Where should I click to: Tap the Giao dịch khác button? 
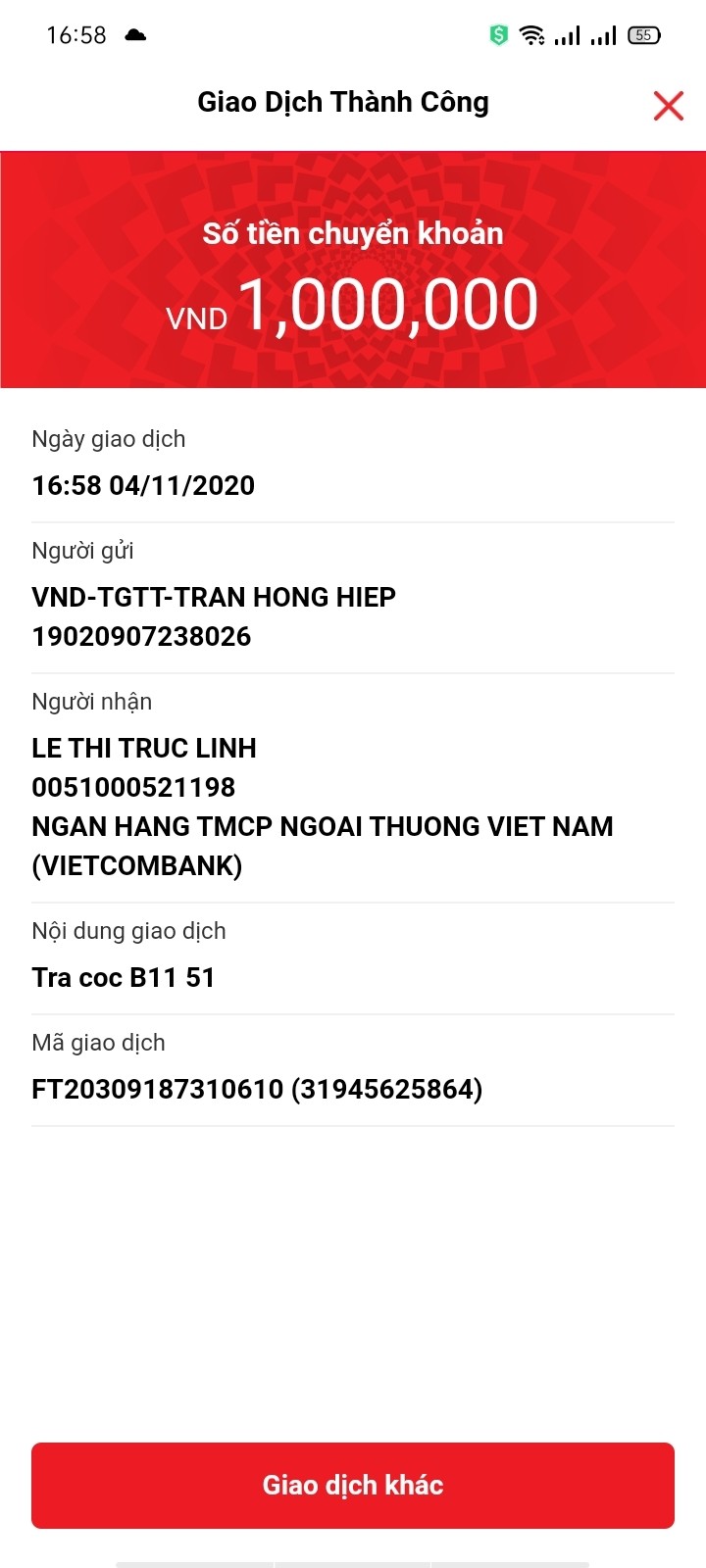pyautogui.click(x=353, y=1485)
